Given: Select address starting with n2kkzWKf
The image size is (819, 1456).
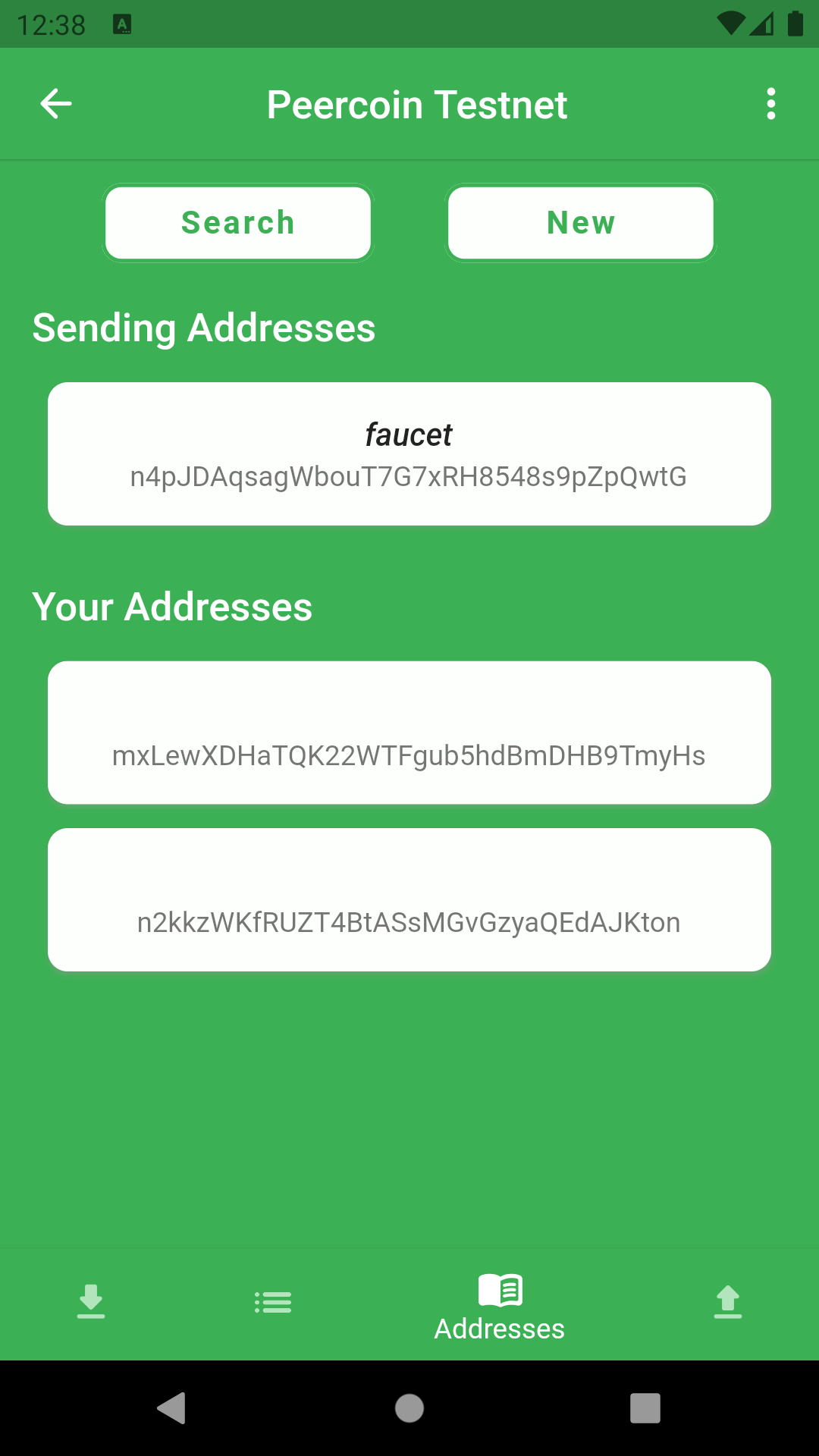Looking at the screenshot, I should [x=409, y=899].
